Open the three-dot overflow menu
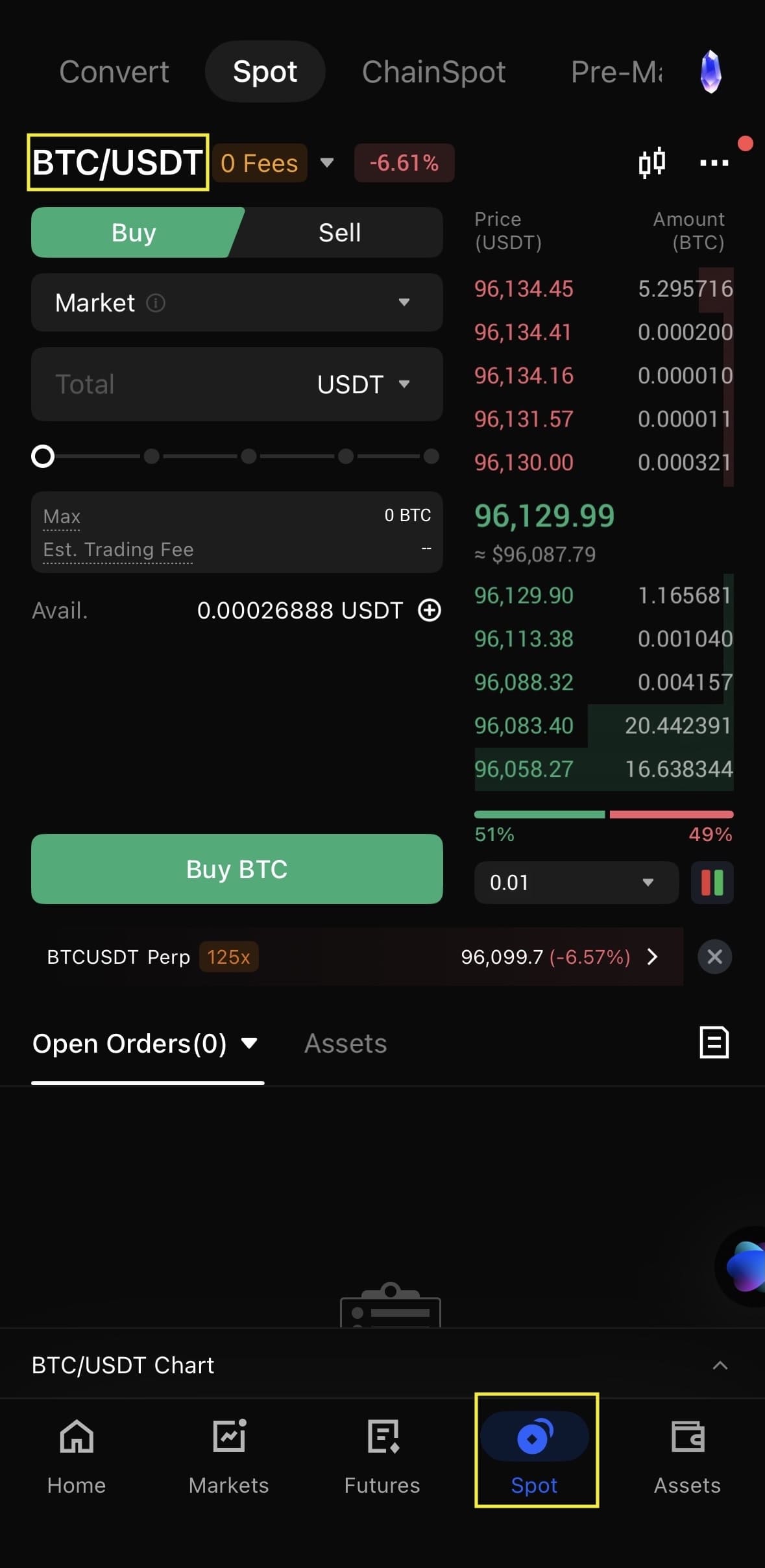 (x=714, y=162)
